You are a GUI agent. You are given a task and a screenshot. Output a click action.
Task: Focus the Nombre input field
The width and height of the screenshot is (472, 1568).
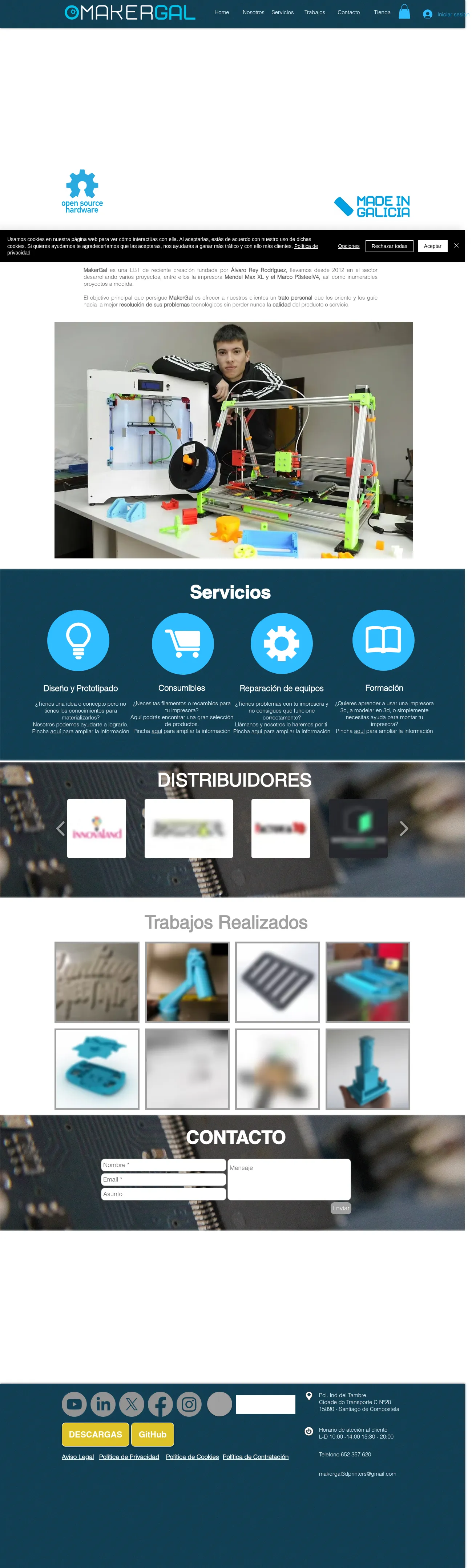(163, 1164)
